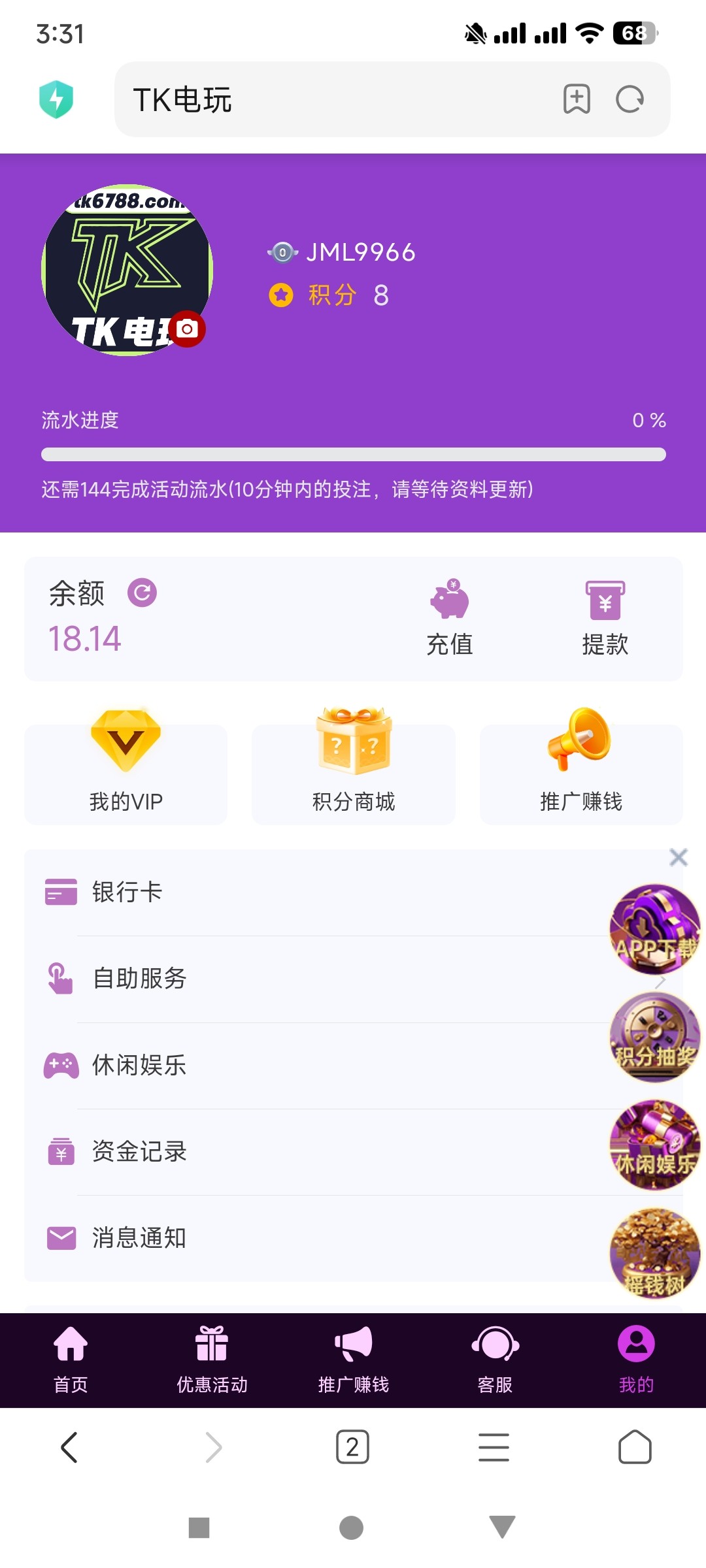This screenshot has width=706, height=1568.
Task: Reload the page from the address bar
Action: point(630,99)
